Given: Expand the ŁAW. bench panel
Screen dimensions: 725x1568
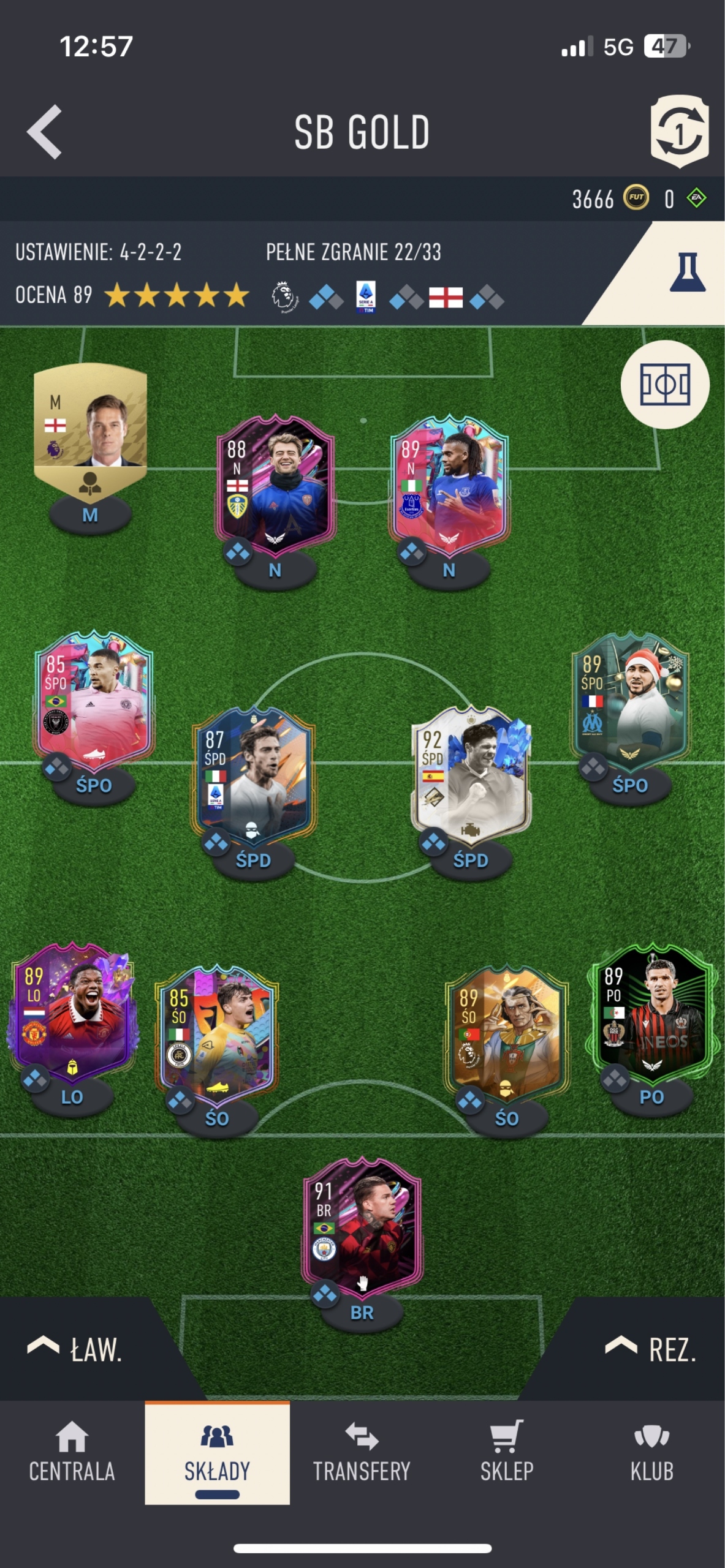Looking at the screenshot, I should tap(75, 1350).
